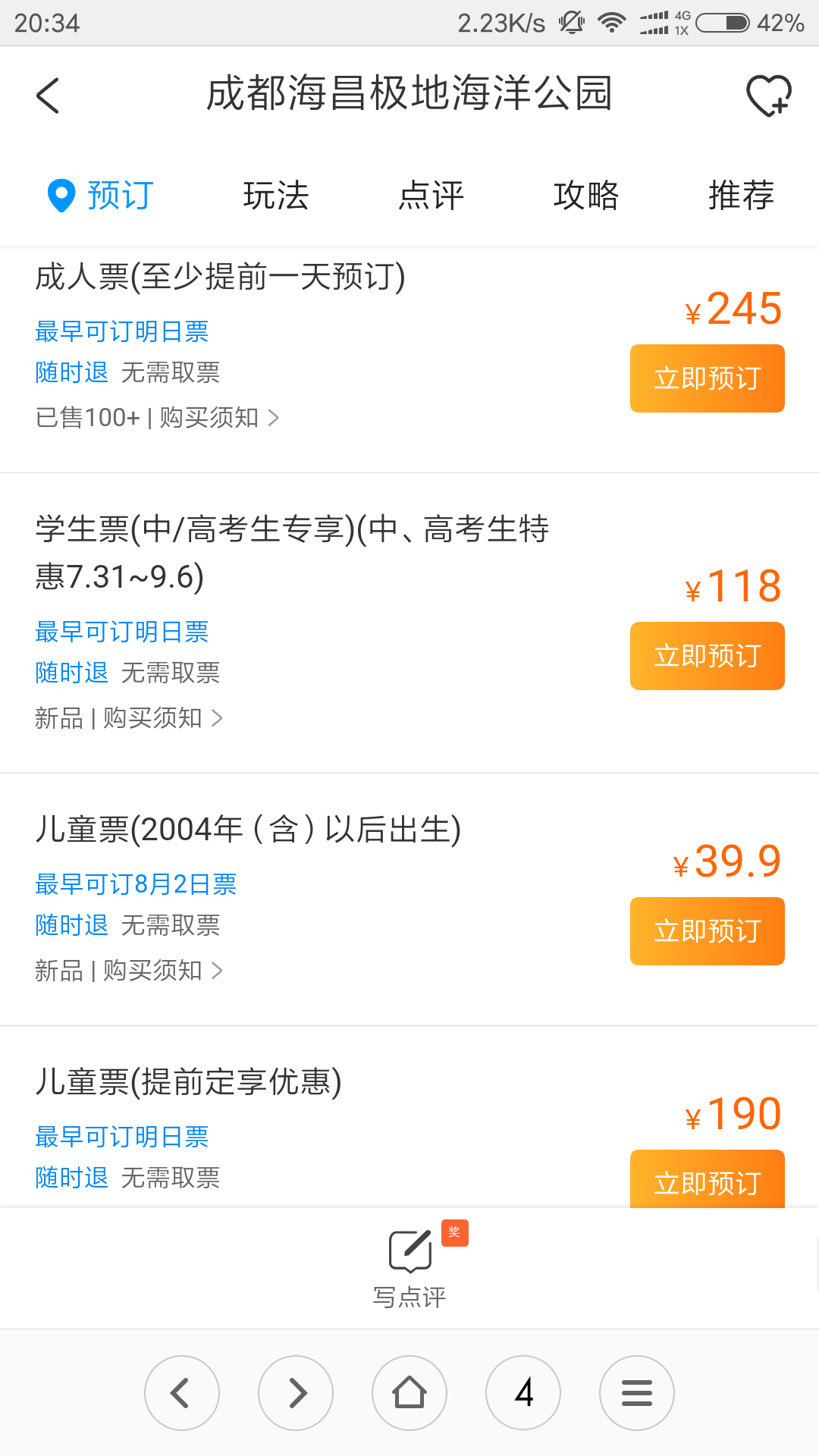Add the park to favorites with the heart icon
Image resolution: width=819 pixels, height=1456 pixels.
[x=768, y=96]
